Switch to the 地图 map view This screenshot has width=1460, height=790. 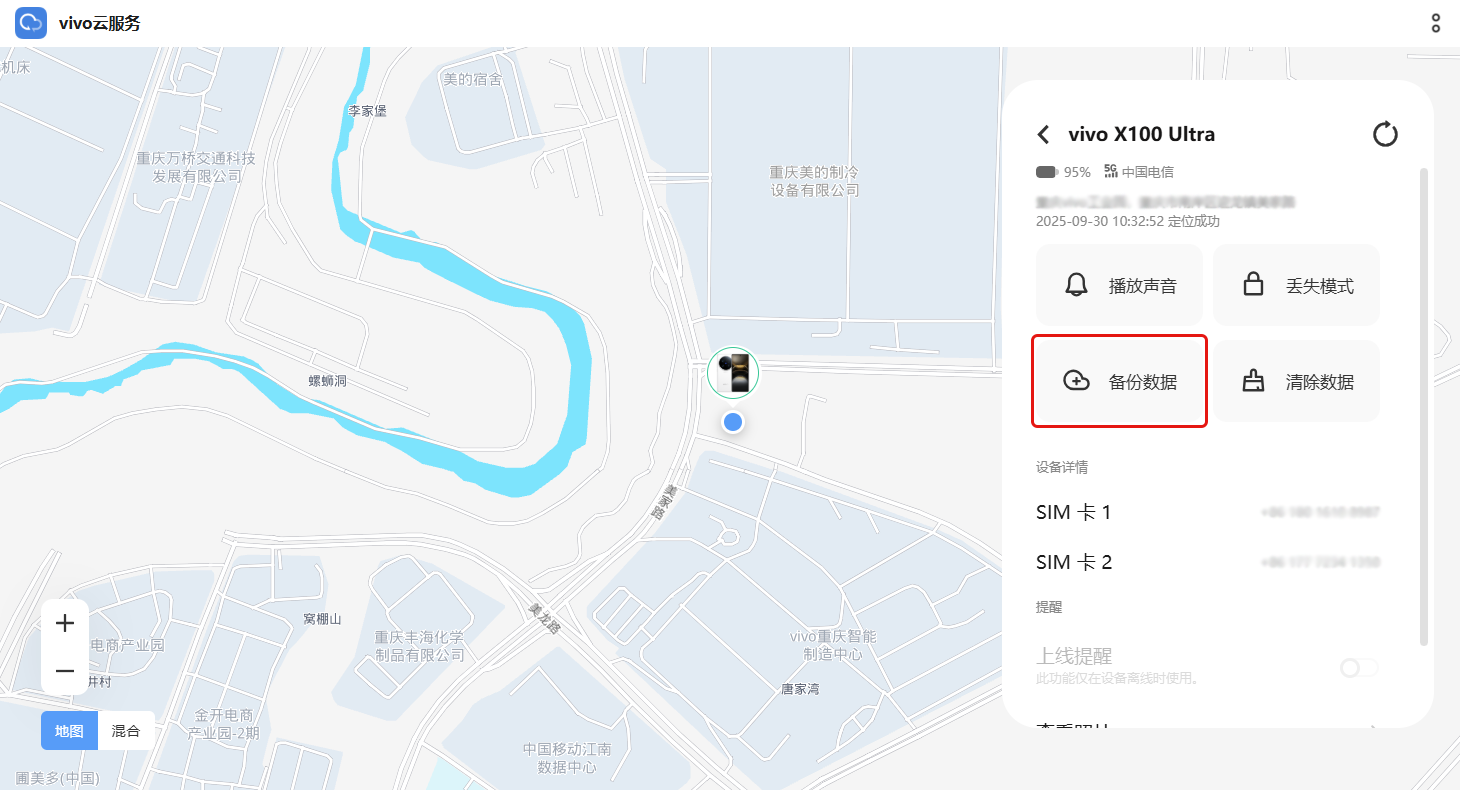click(69, 731)
